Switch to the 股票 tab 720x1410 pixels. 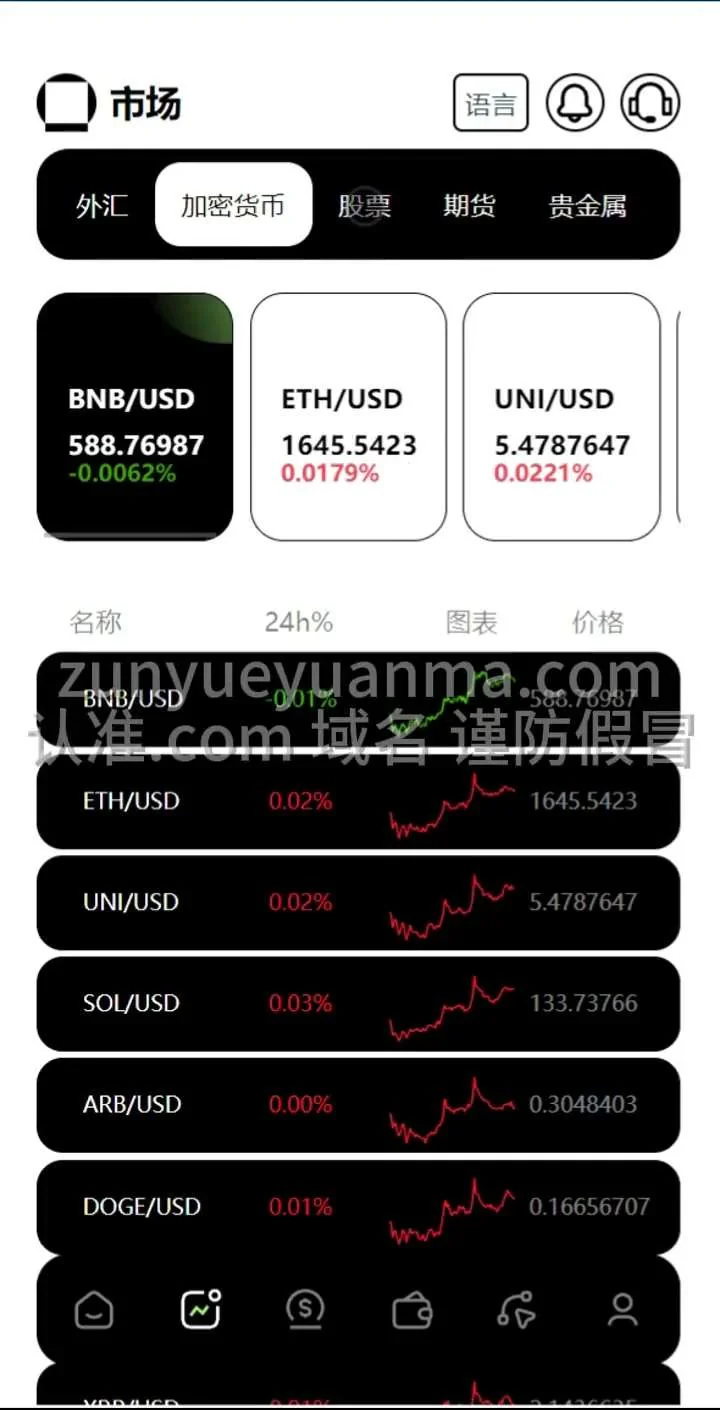pos(364,206)
